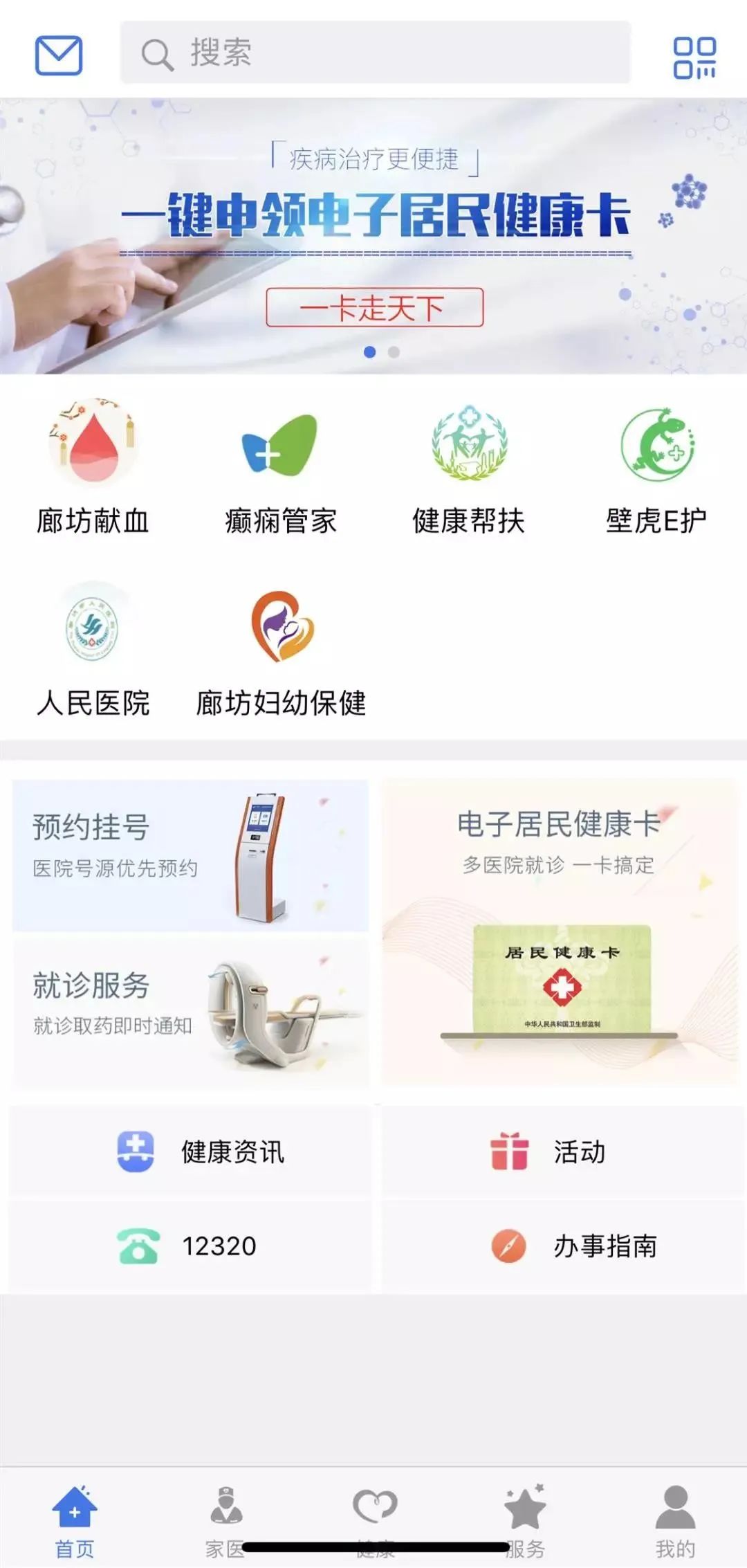Open the 预约挂号 card
The image size is (747, 1568).
click(190, 855)
